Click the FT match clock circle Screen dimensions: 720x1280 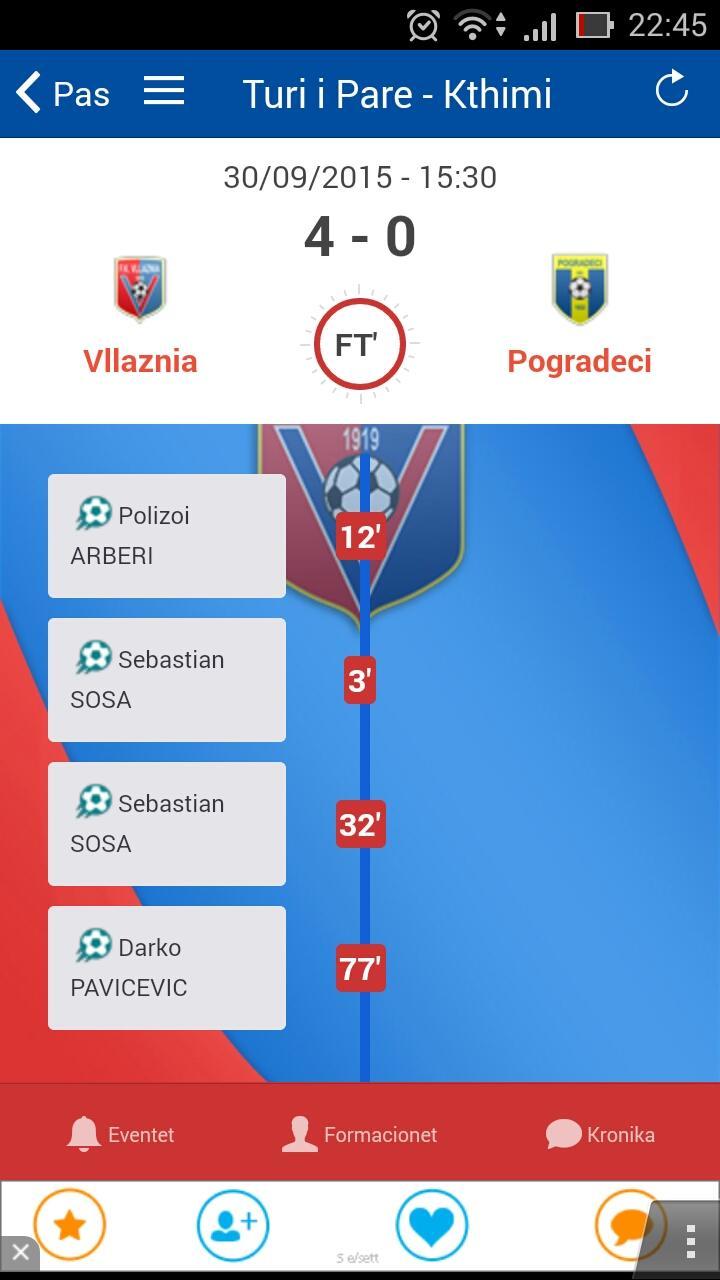(359, 344)
